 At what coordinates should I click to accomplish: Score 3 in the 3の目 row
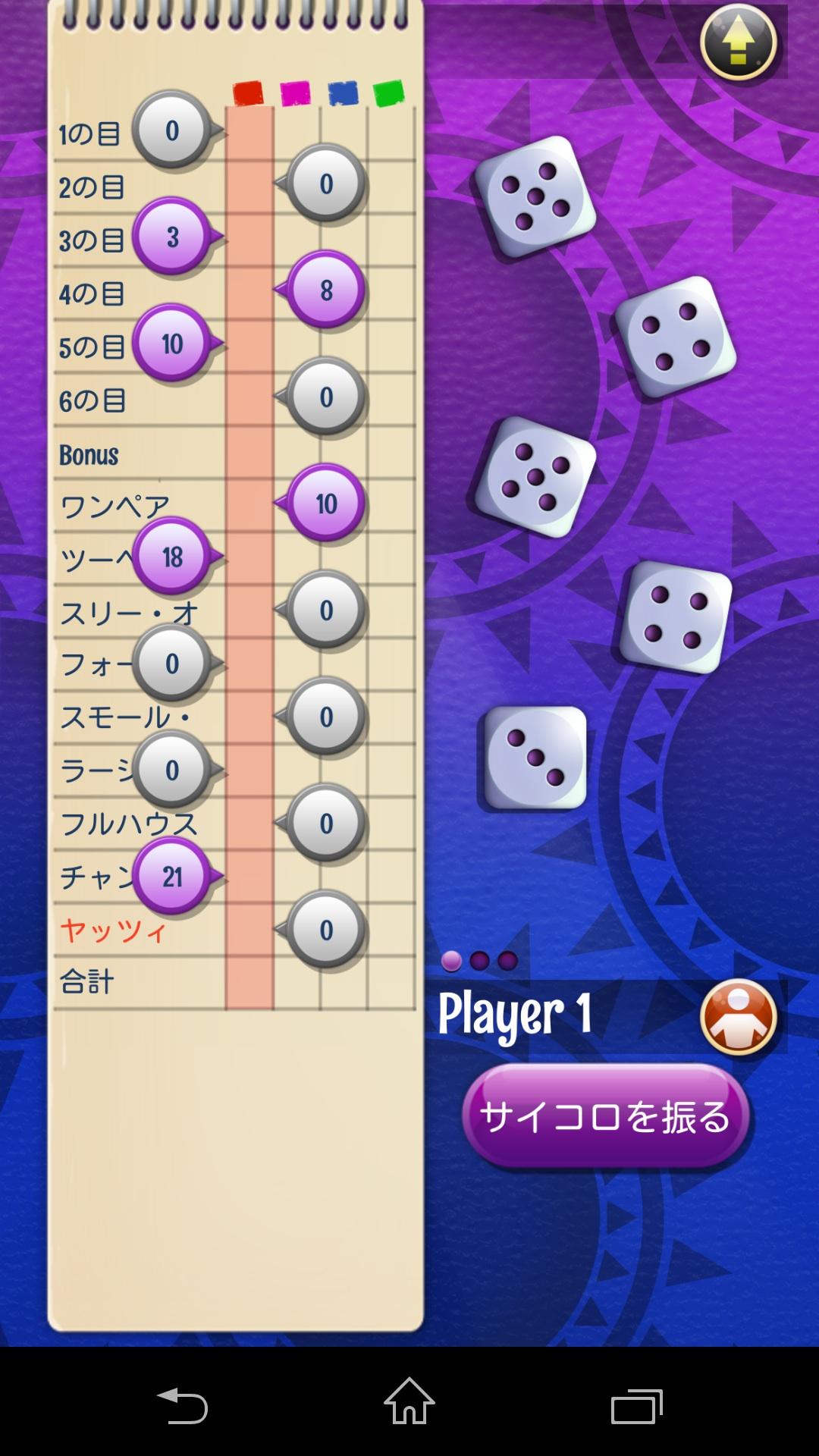click(172, 237)
